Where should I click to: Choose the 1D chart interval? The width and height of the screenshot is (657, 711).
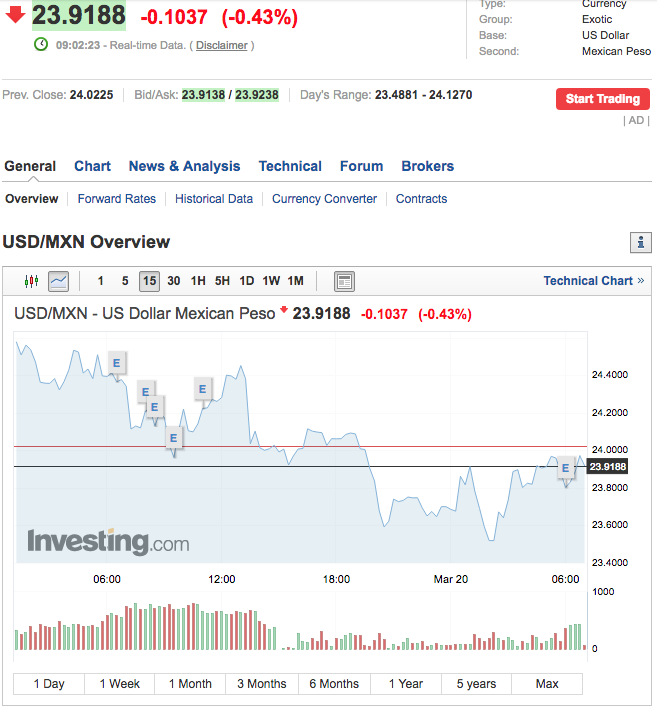pos(246,281)
